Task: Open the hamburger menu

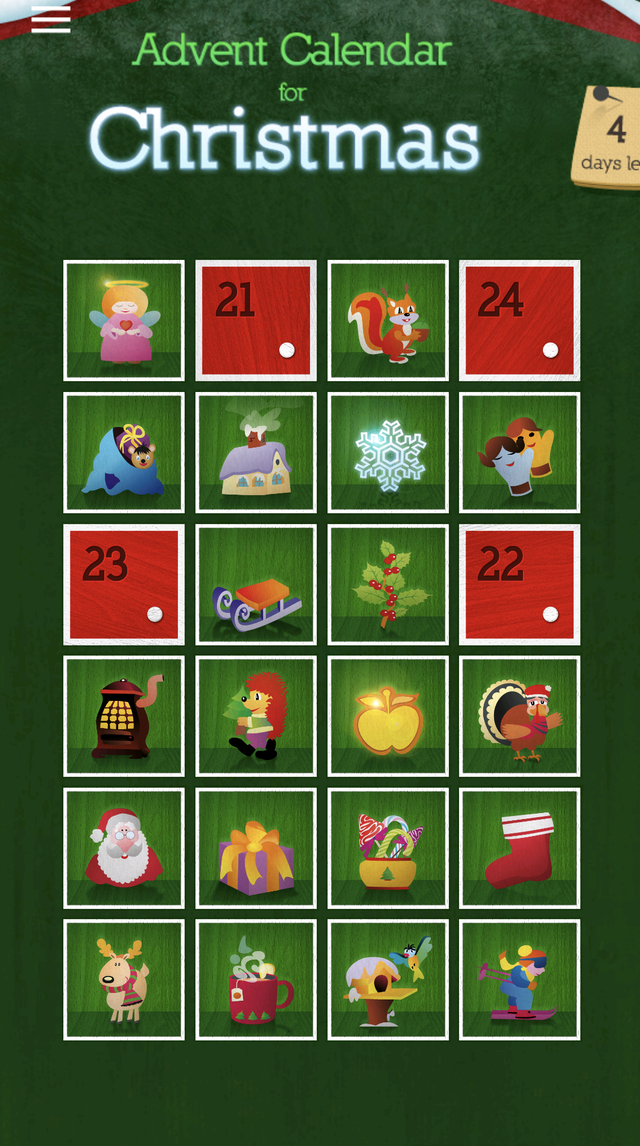Action: [x=51, y=19]
